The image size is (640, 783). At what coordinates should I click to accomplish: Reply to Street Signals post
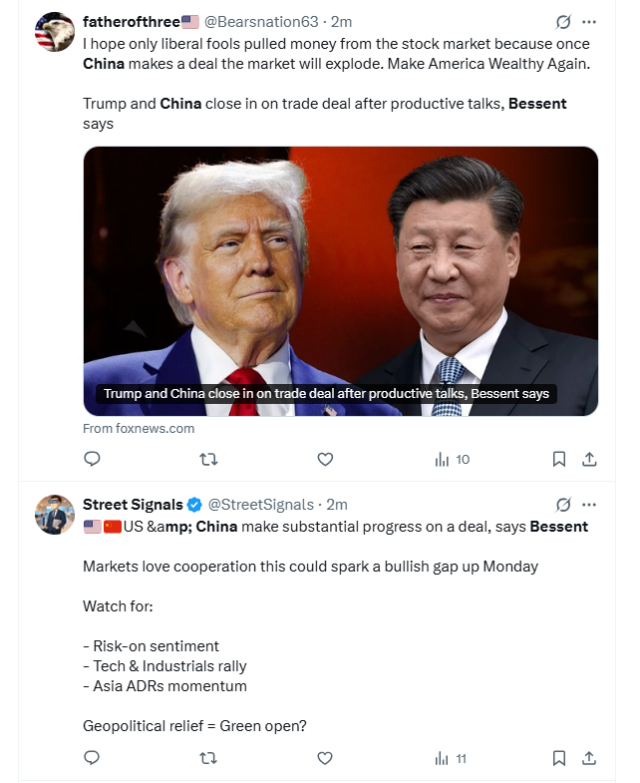pyautogui.click(x=92, y=758)
